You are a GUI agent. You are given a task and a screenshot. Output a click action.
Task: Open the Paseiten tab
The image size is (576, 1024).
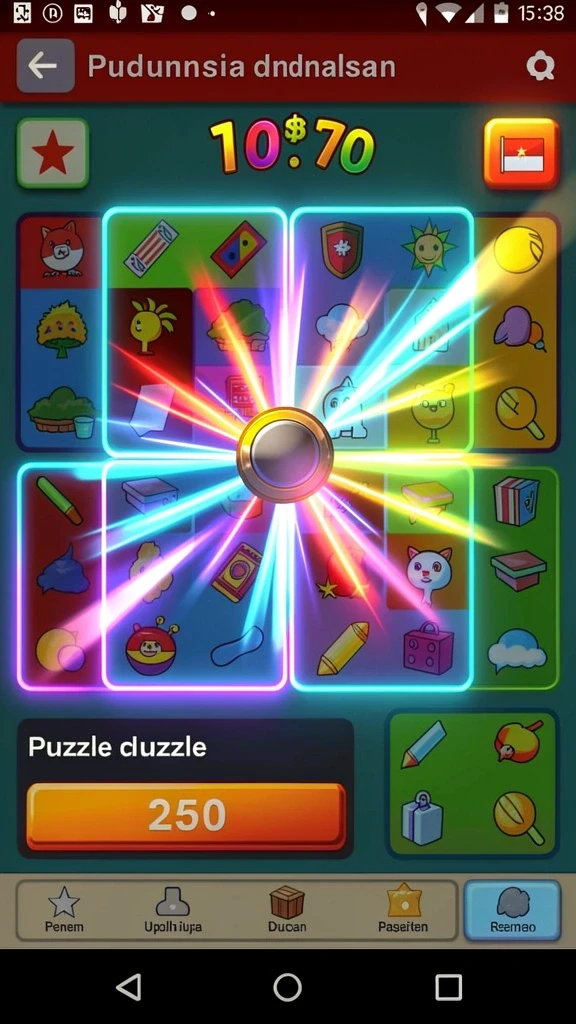[403, 909]
